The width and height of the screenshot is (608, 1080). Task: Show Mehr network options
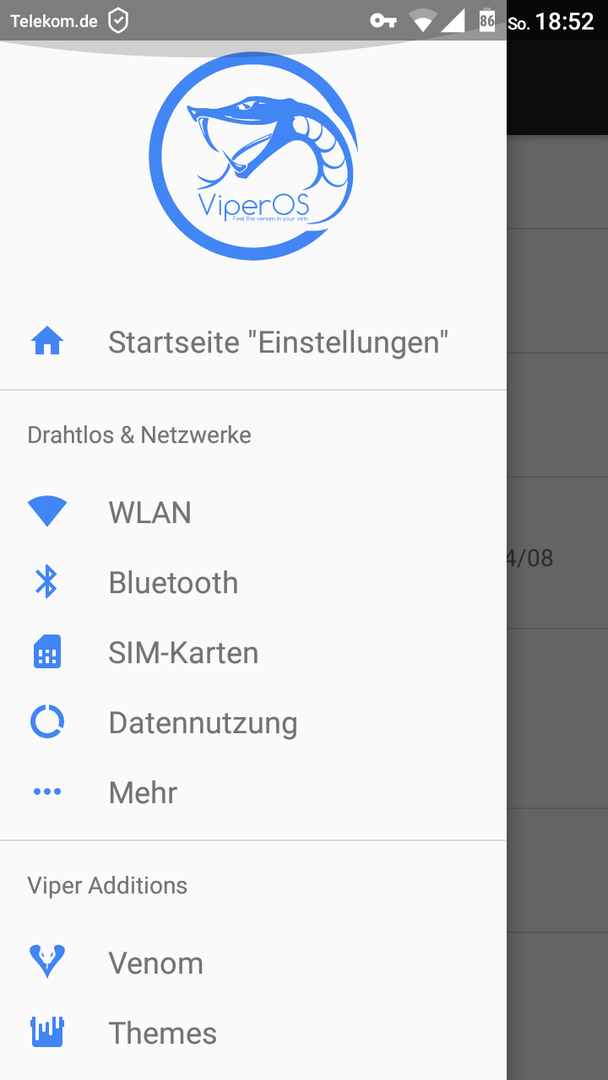click(253, 793)
